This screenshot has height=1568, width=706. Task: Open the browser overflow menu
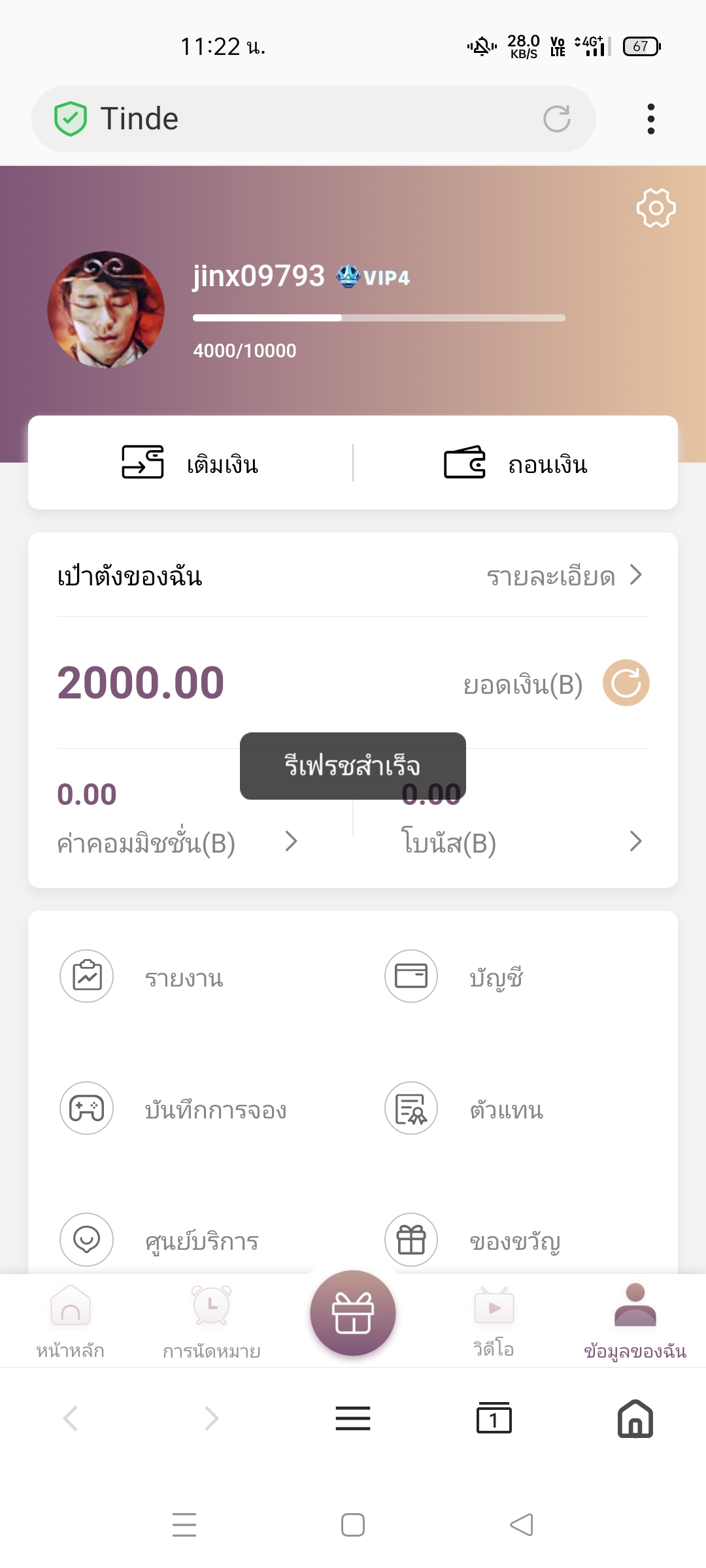[650, 119]
